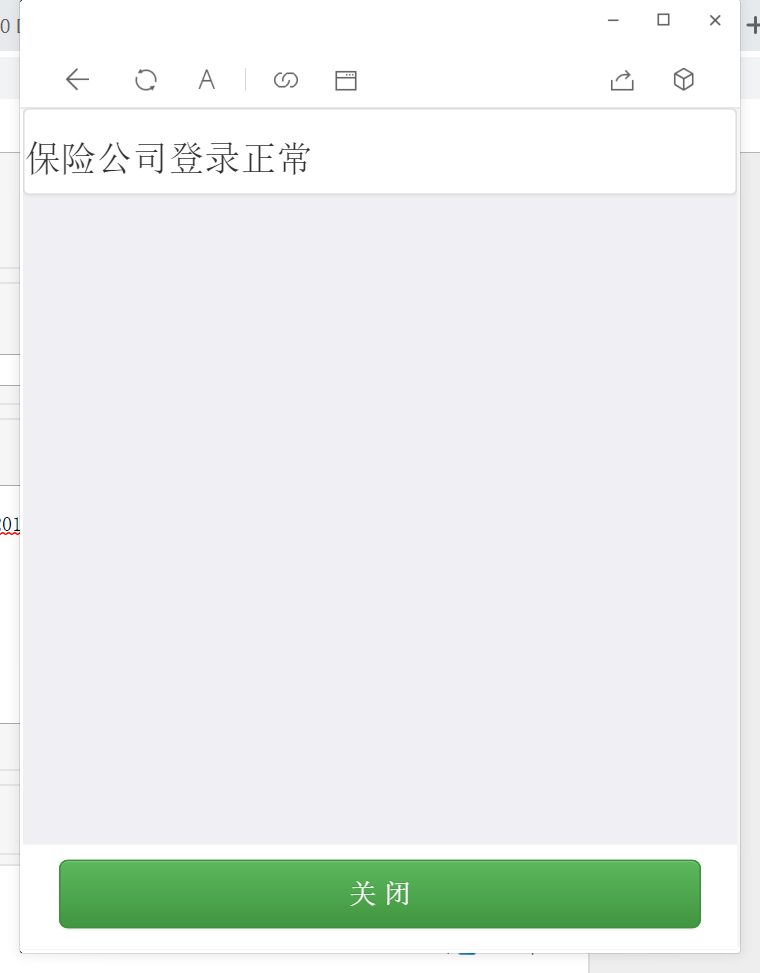Tap the green 关闭 button

[380, 893]
